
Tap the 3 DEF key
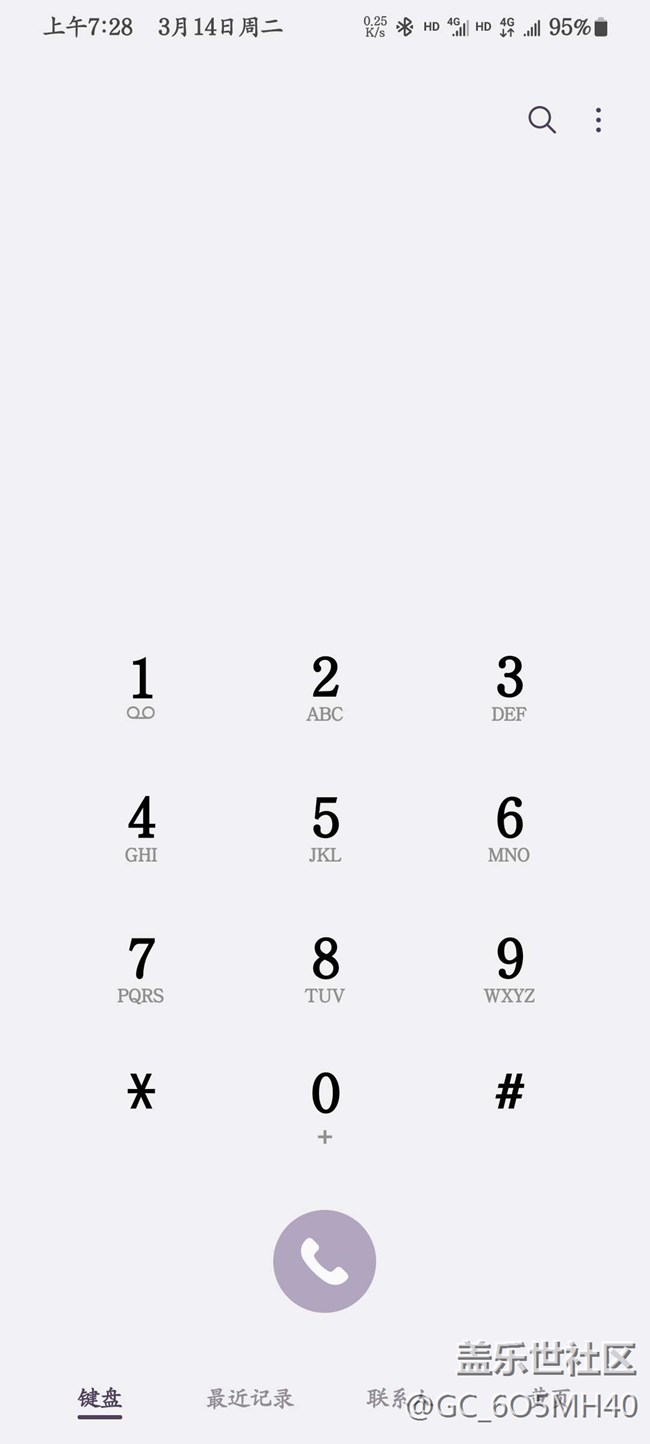[x=509, y=687]
